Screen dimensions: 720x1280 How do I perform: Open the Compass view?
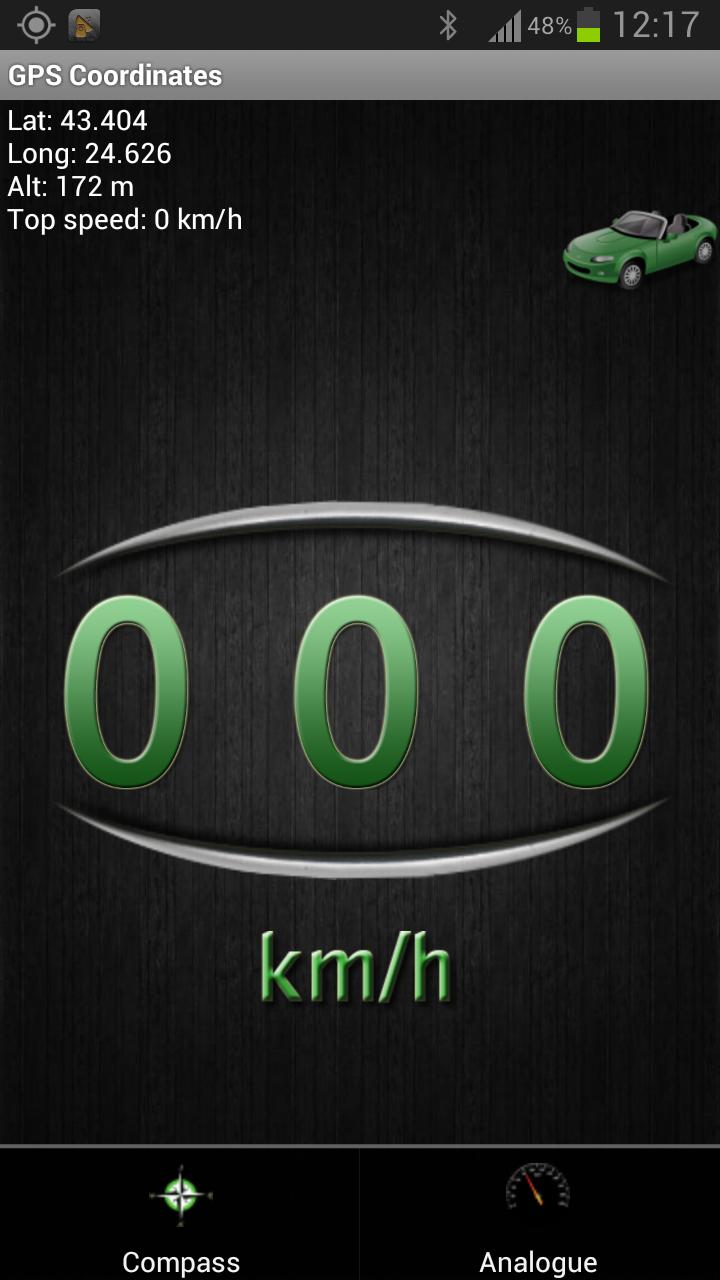click(180, 1214)
